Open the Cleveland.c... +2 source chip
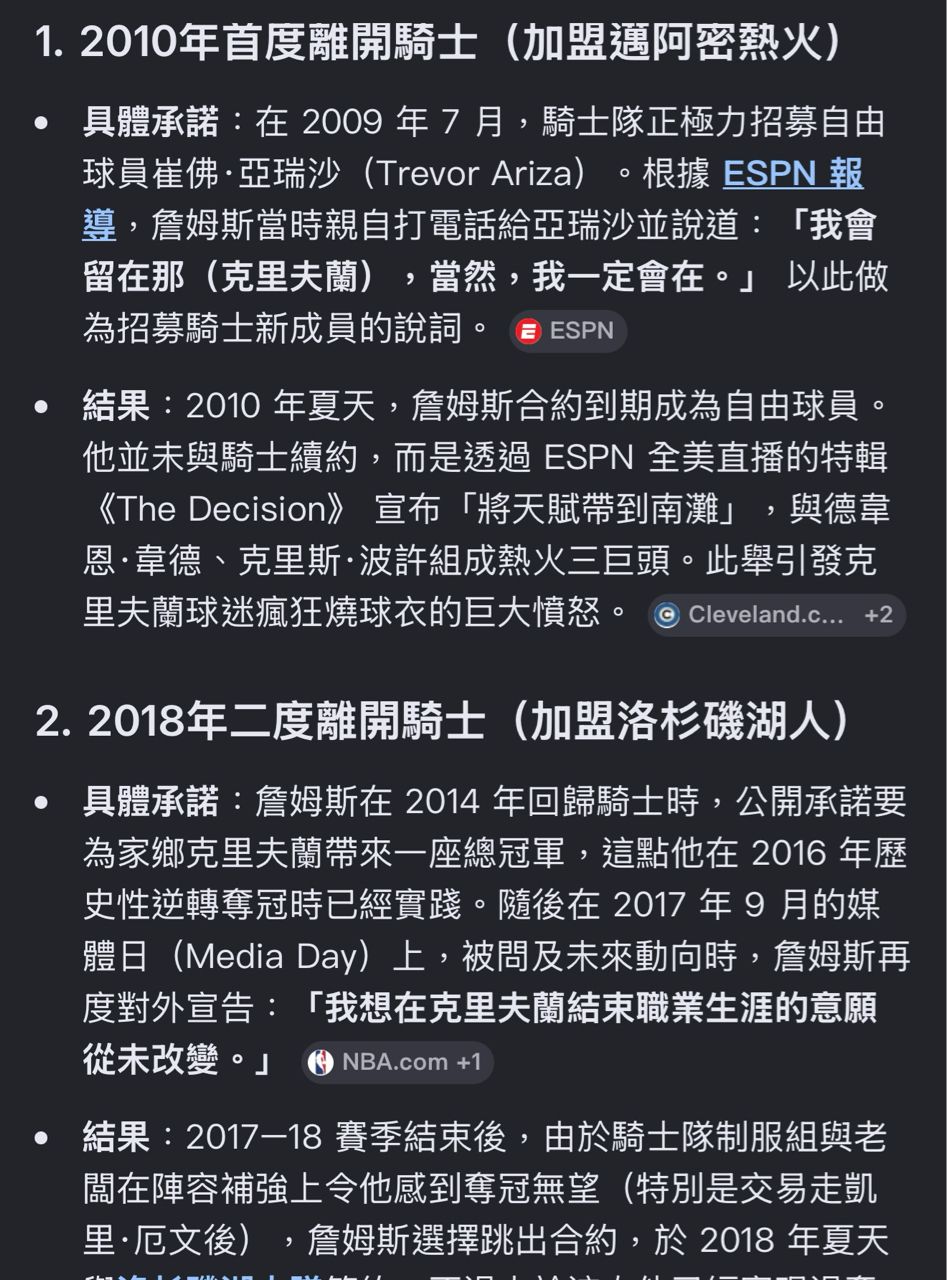 (x=776, y=615)
